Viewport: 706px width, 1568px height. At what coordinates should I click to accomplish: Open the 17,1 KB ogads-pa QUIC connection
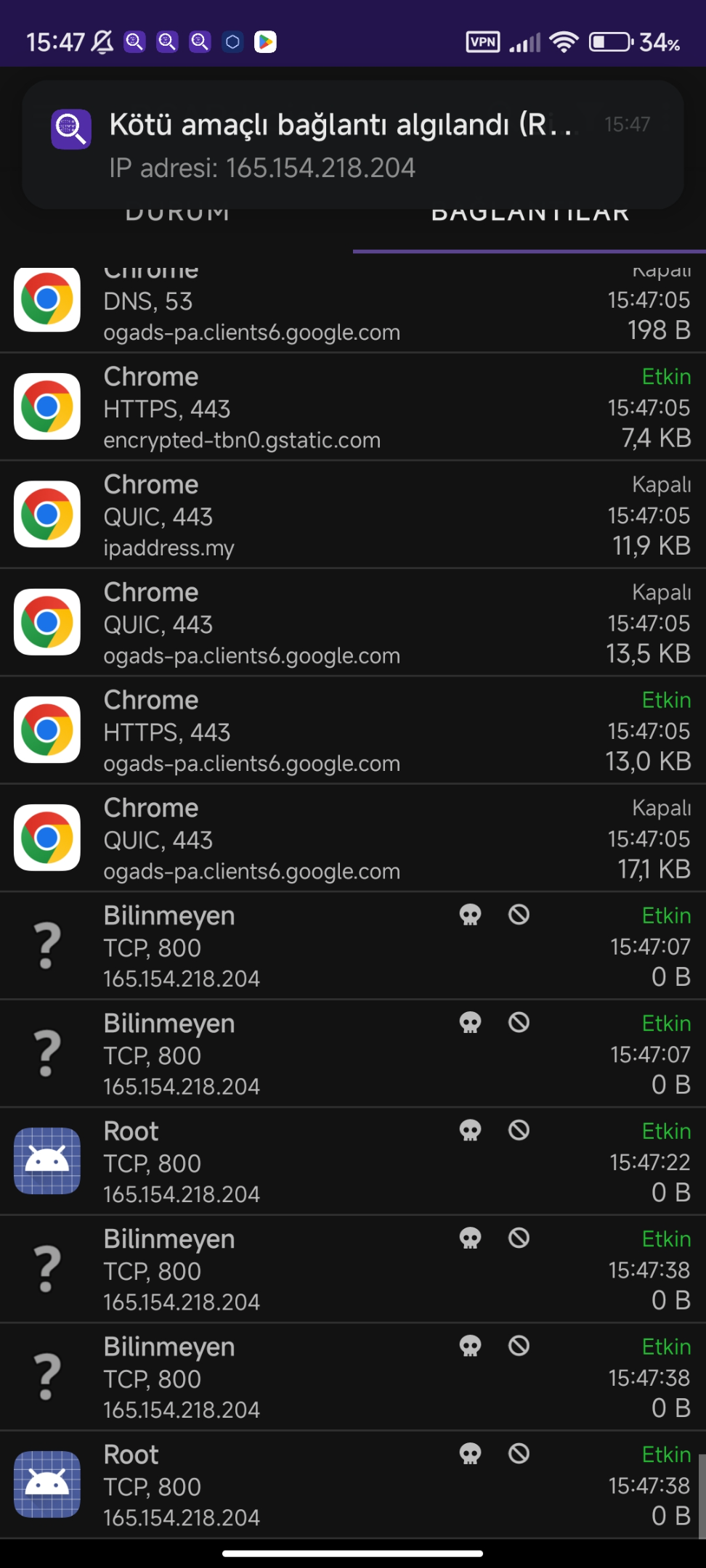tap(353, 838)
